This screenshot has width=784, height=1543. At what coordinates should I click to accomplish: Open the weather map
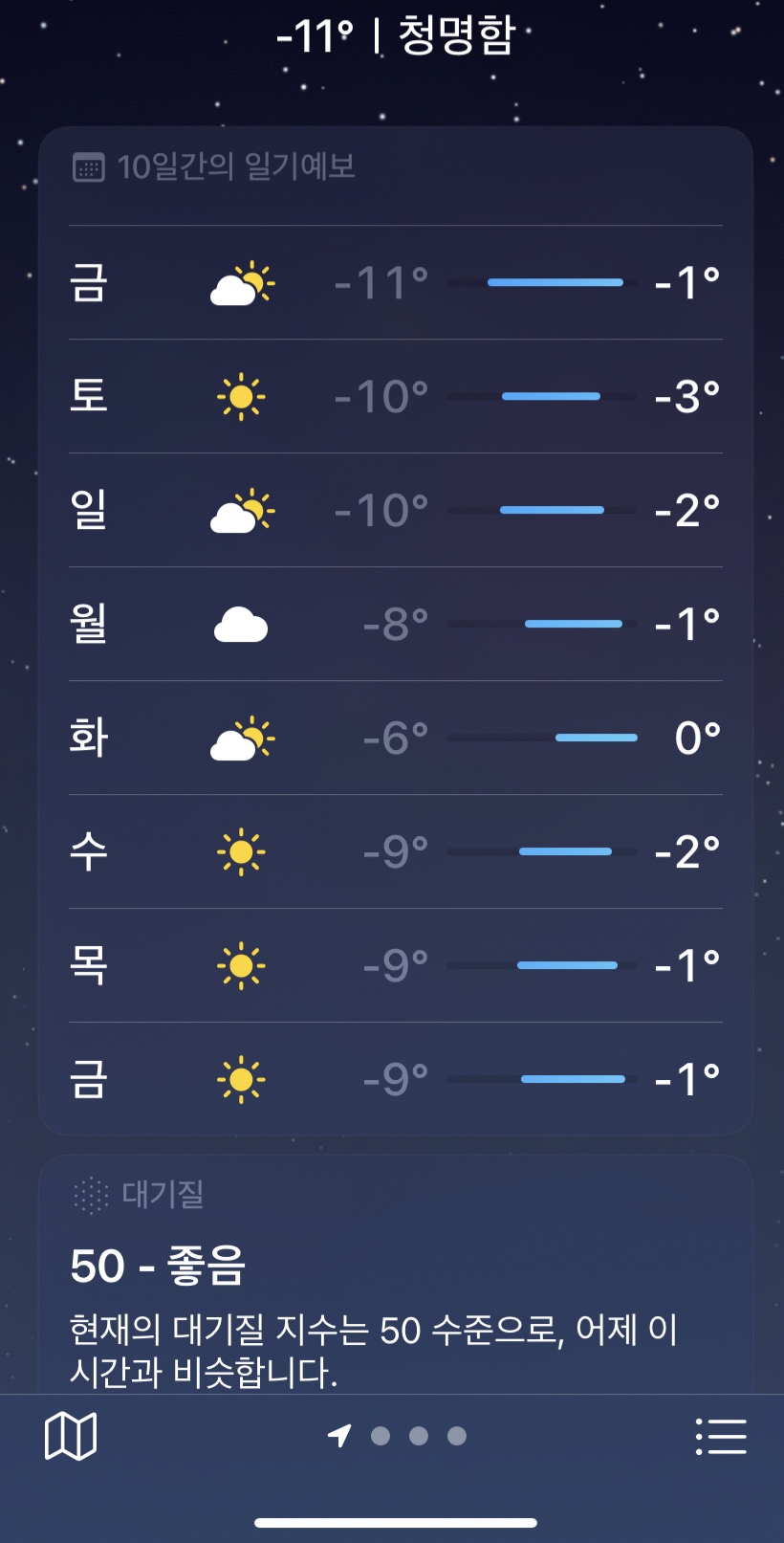point(71,1436)
